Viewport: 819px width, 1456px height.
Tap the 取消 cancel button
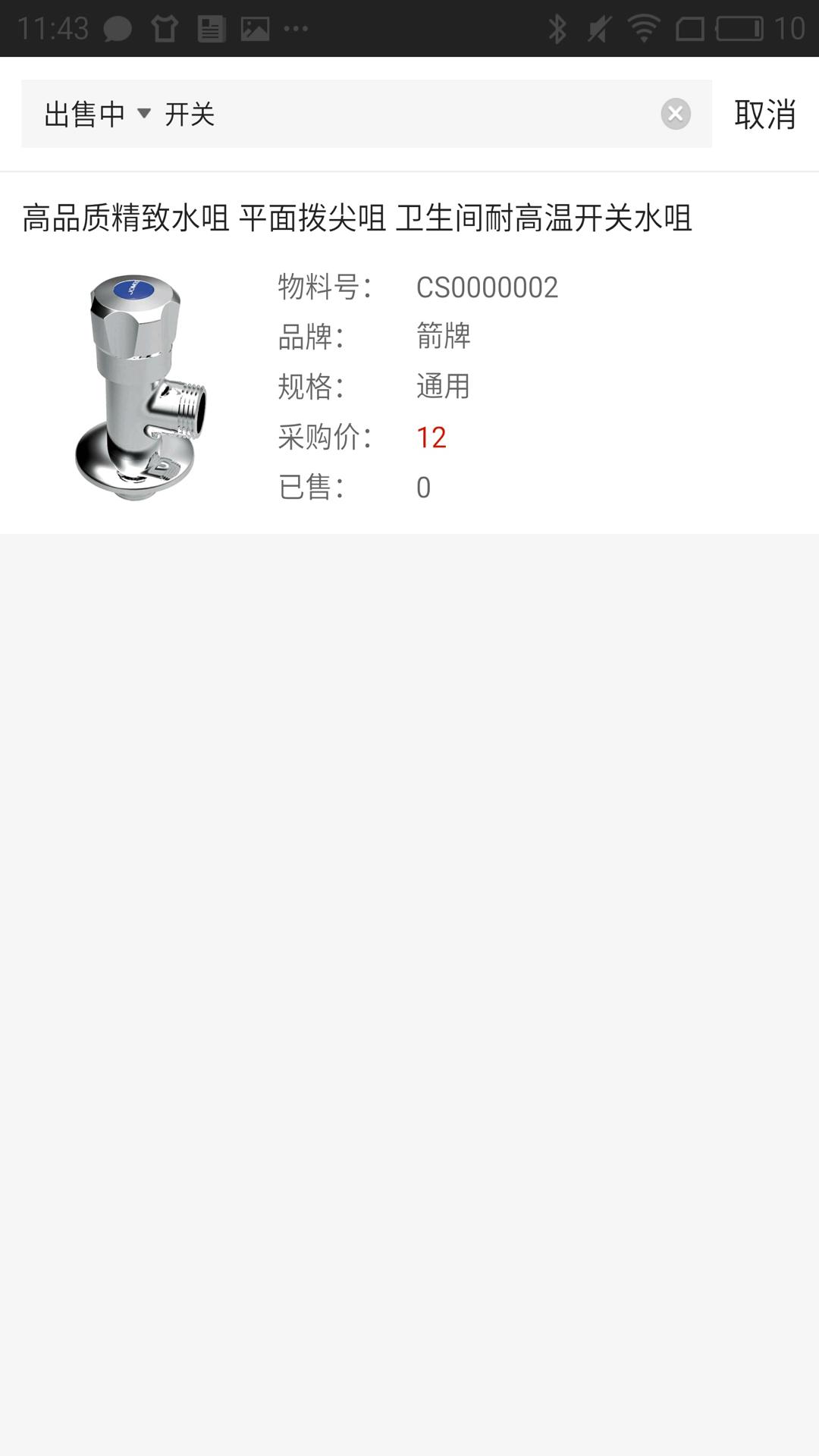click(764, 114)
